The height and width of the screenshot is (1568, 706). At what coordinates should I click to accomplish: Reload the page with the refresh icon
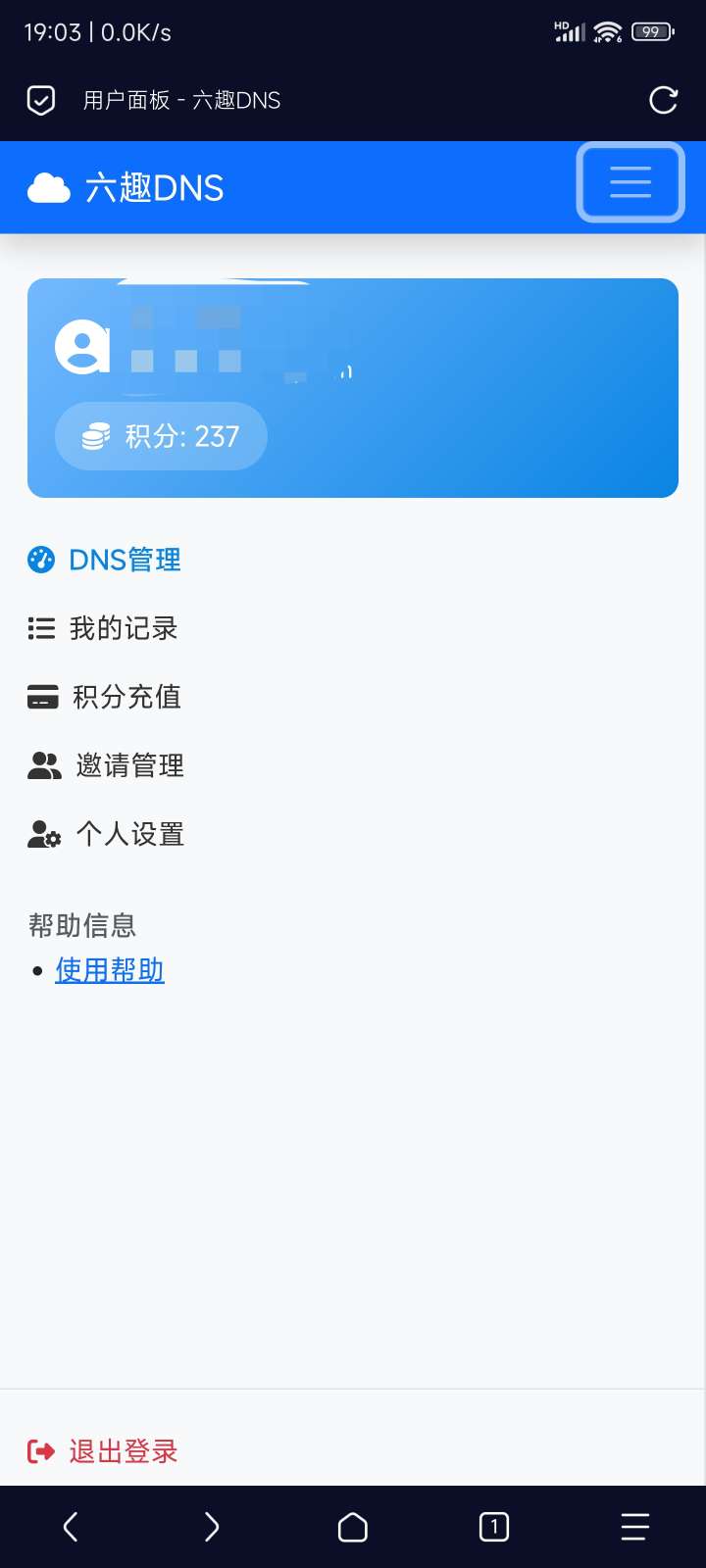(664, 99)
